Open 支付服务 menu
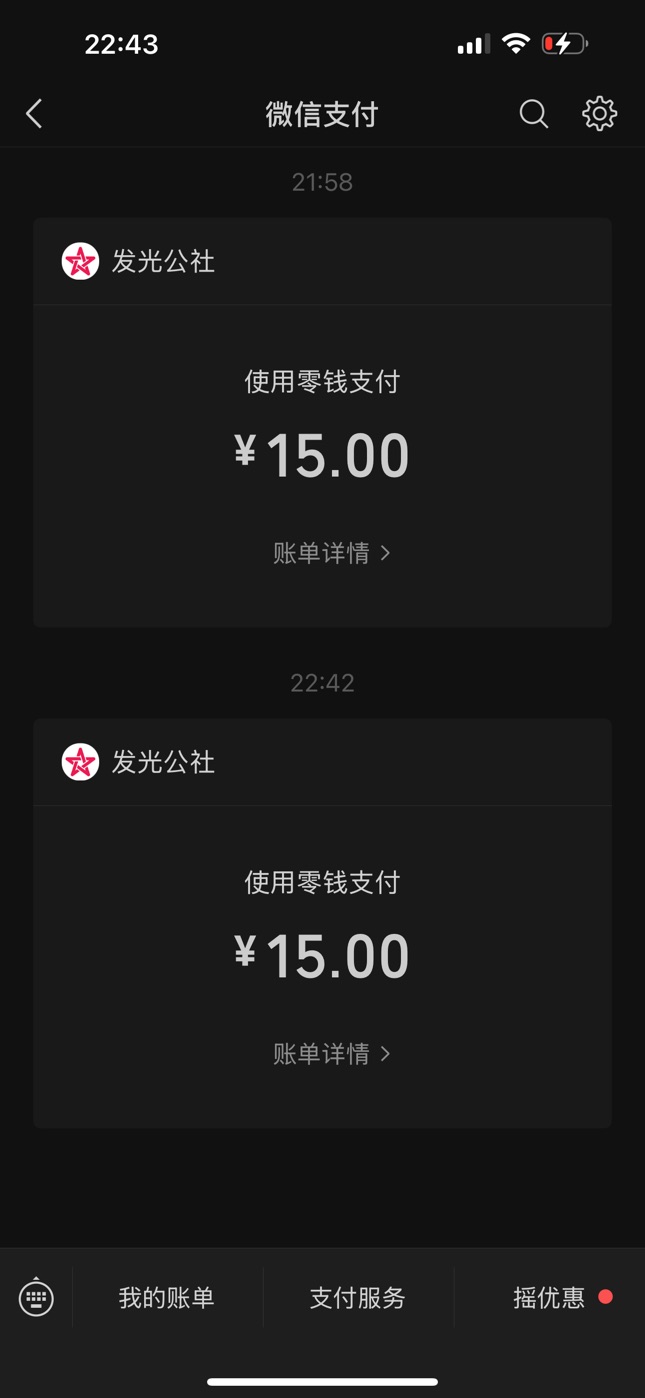645x1398 pixels. click(x=358, y=1298)
